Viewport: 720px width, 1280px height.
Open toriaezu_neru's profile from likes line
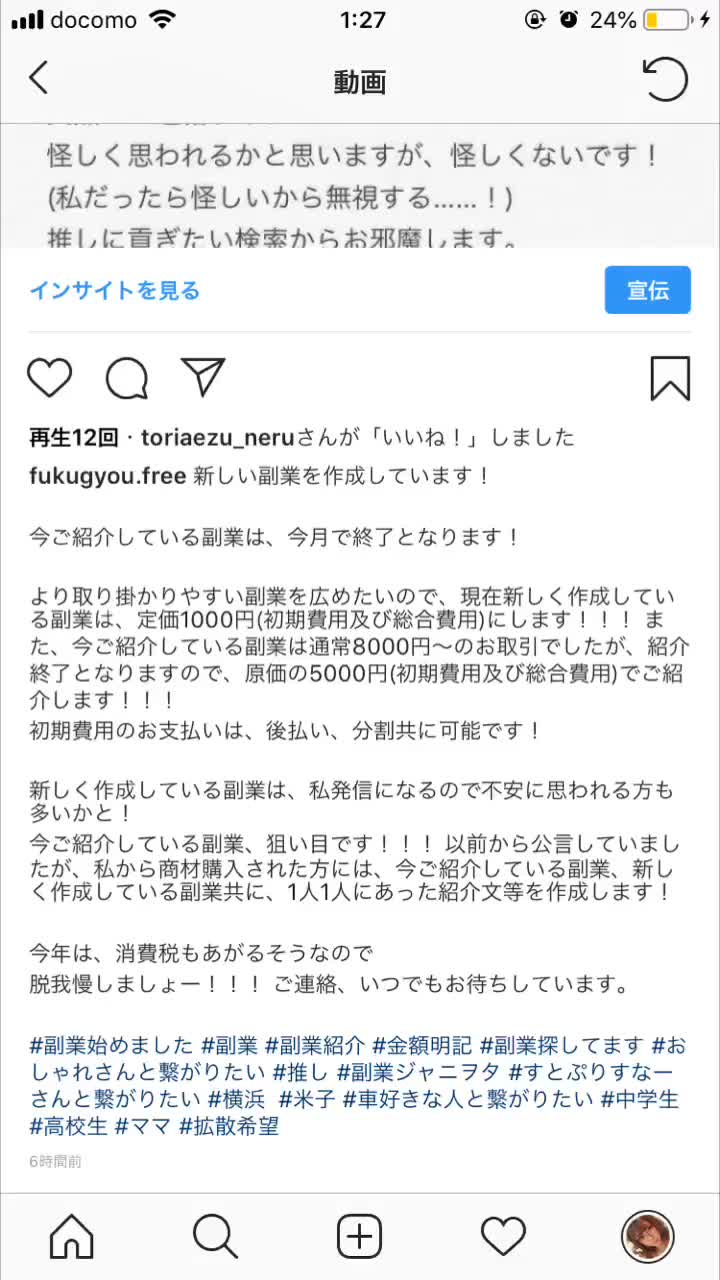coord(211,437)
